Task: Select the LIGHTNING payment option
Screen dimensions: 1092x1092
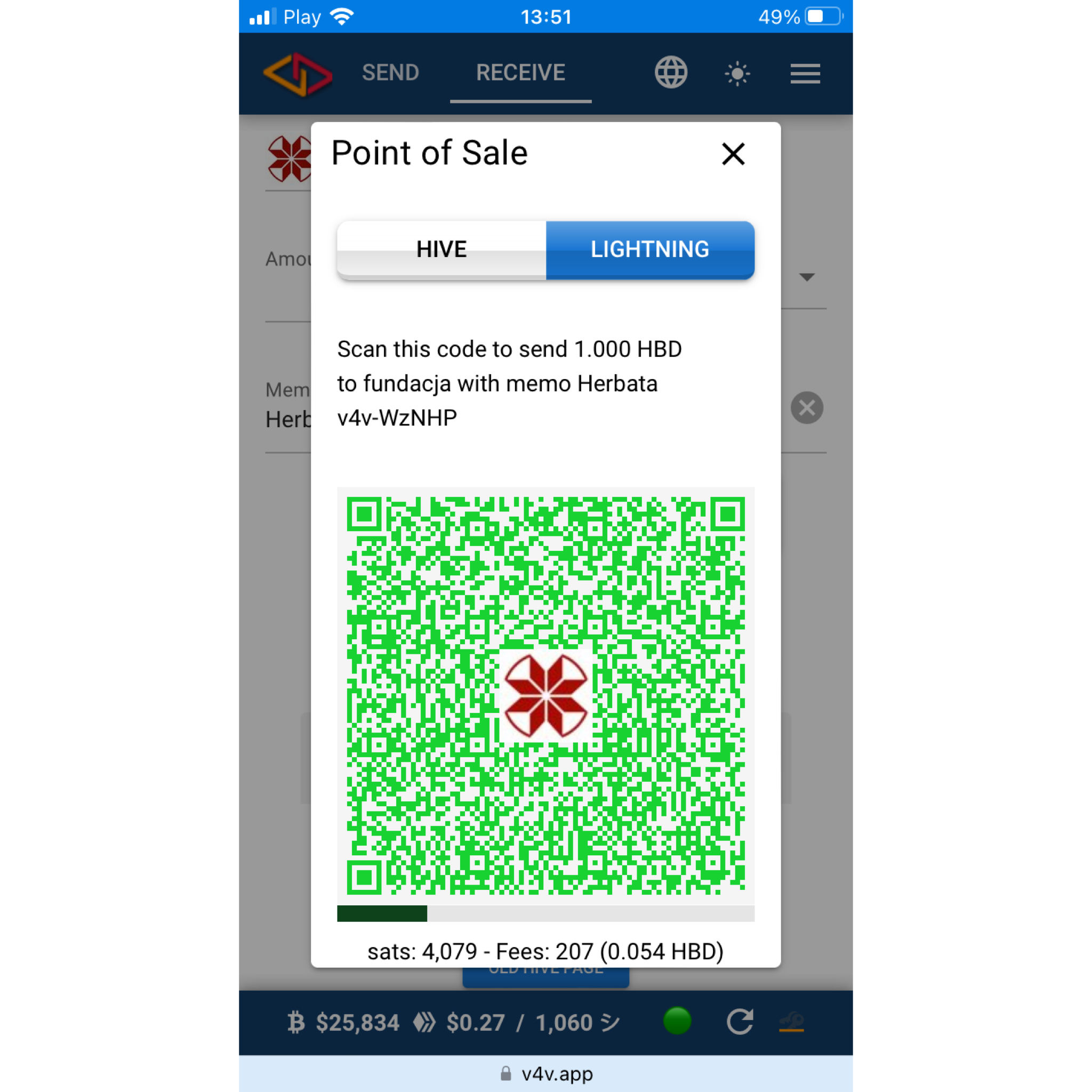Action: [649, 249]
